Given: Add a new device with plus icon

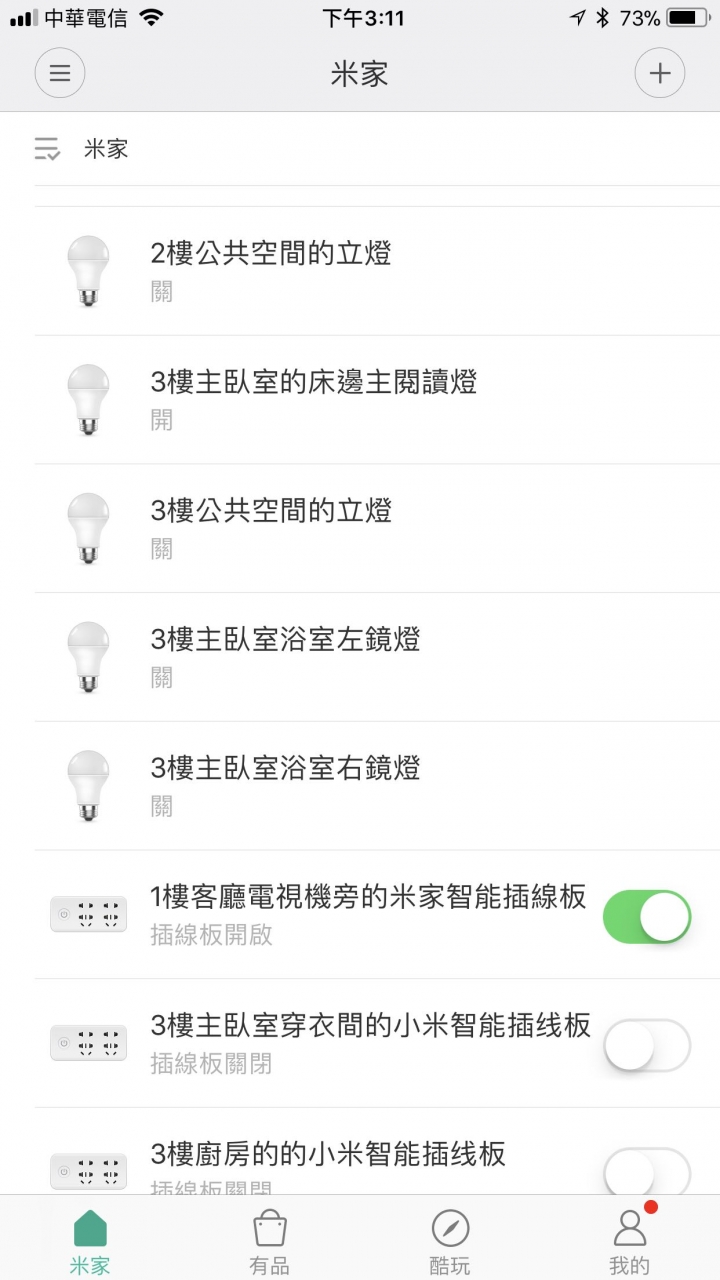Looking at the screenshot, I should click(x=660, y=73).
